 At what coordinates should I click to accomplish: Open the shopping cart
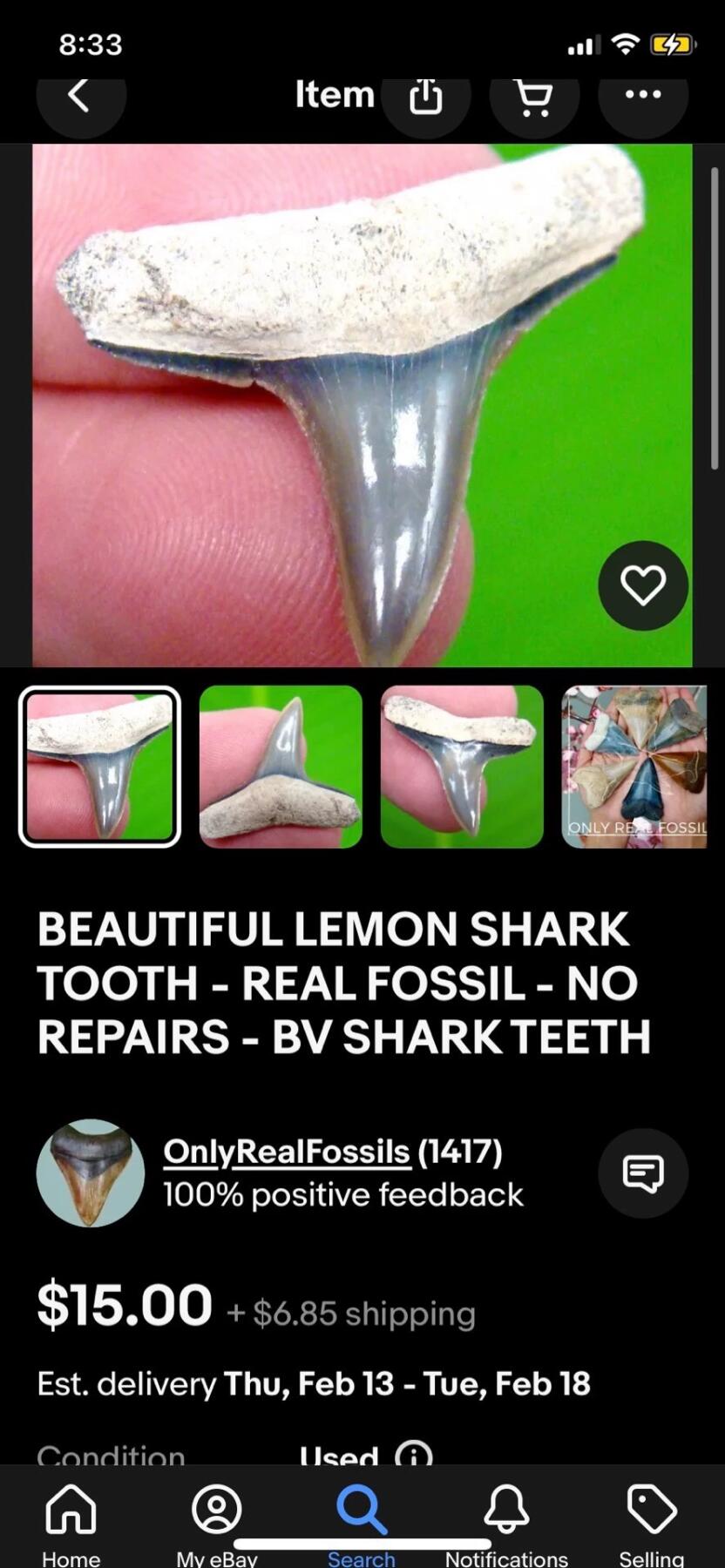tap(534, 96)
